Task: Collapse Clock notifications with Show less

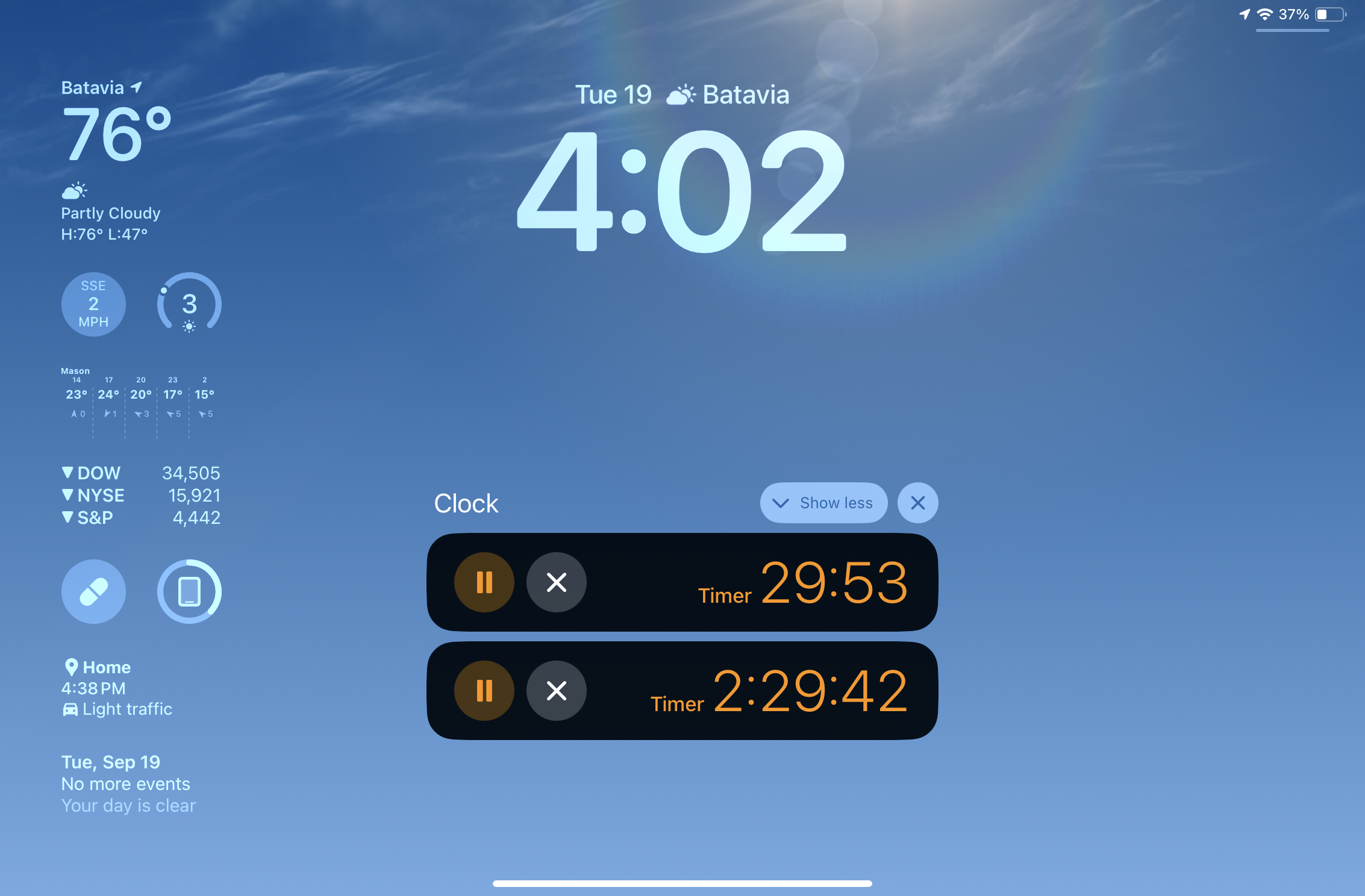Action: [x=823, y=503]
